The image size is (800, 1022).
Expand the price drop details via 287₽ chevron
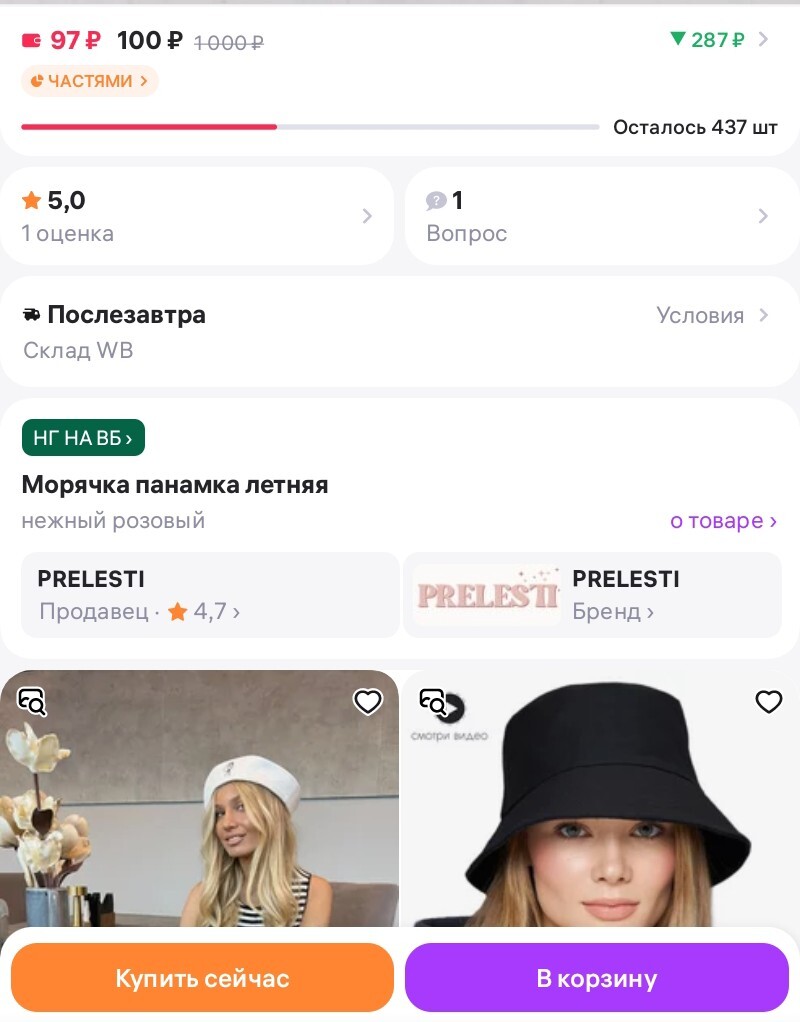(x=762, y=40)
